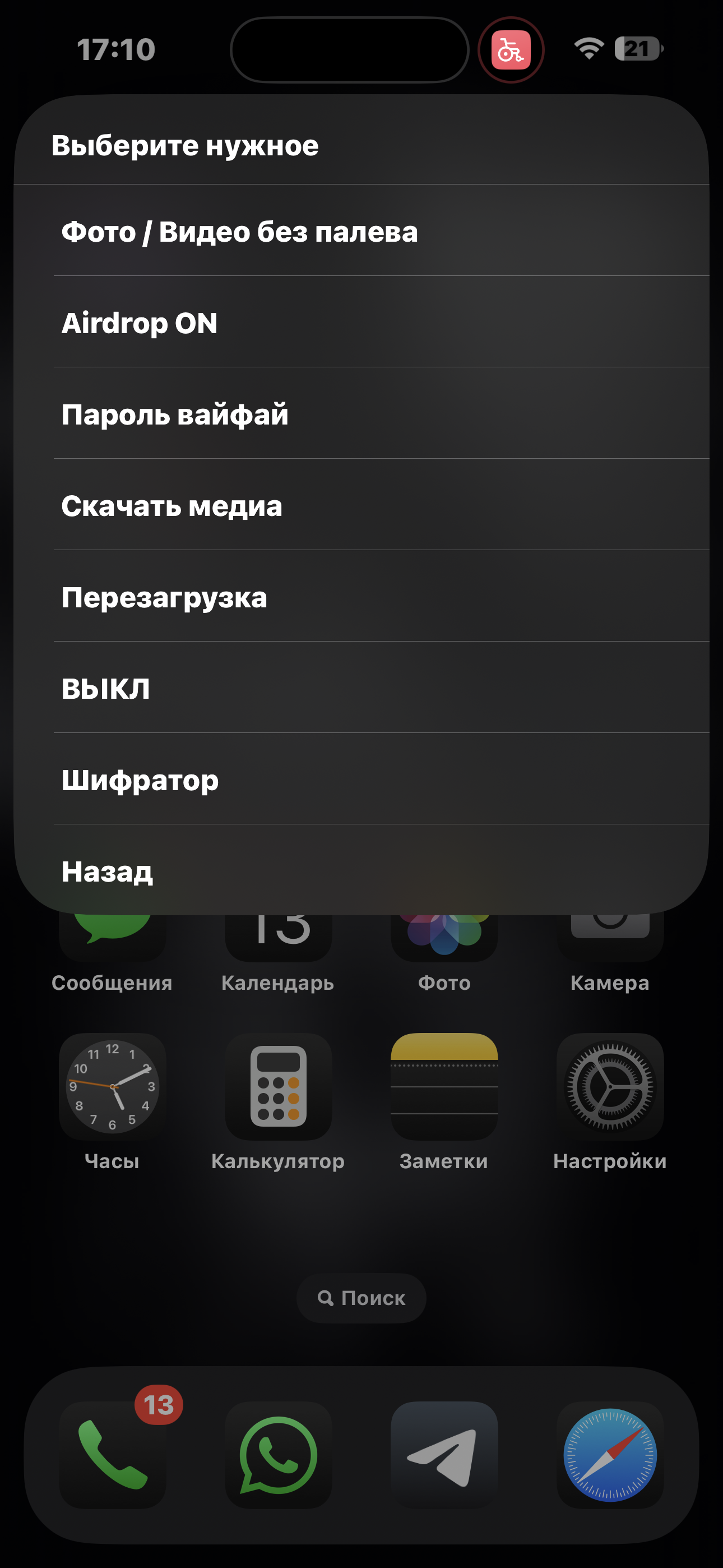Tap the Перезагрузка option
This screenshot has height=1568, width=723.
point(361,596)
